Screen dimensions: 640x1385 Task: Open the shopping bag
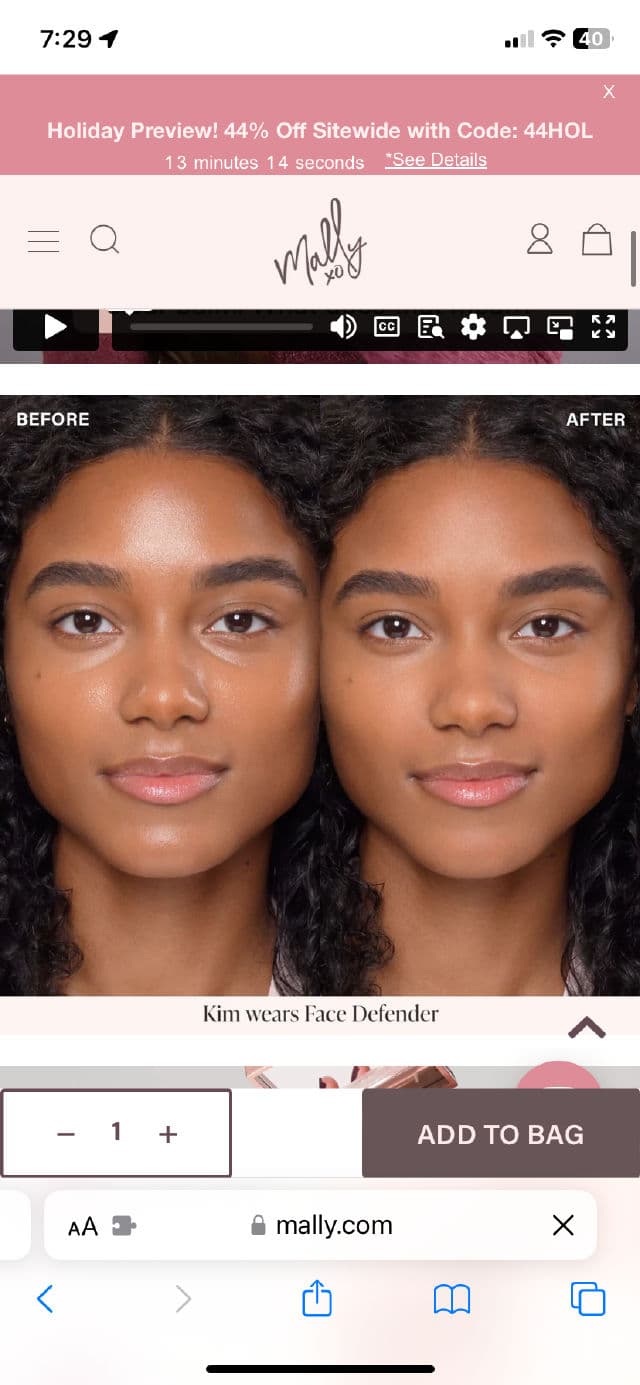597,240
